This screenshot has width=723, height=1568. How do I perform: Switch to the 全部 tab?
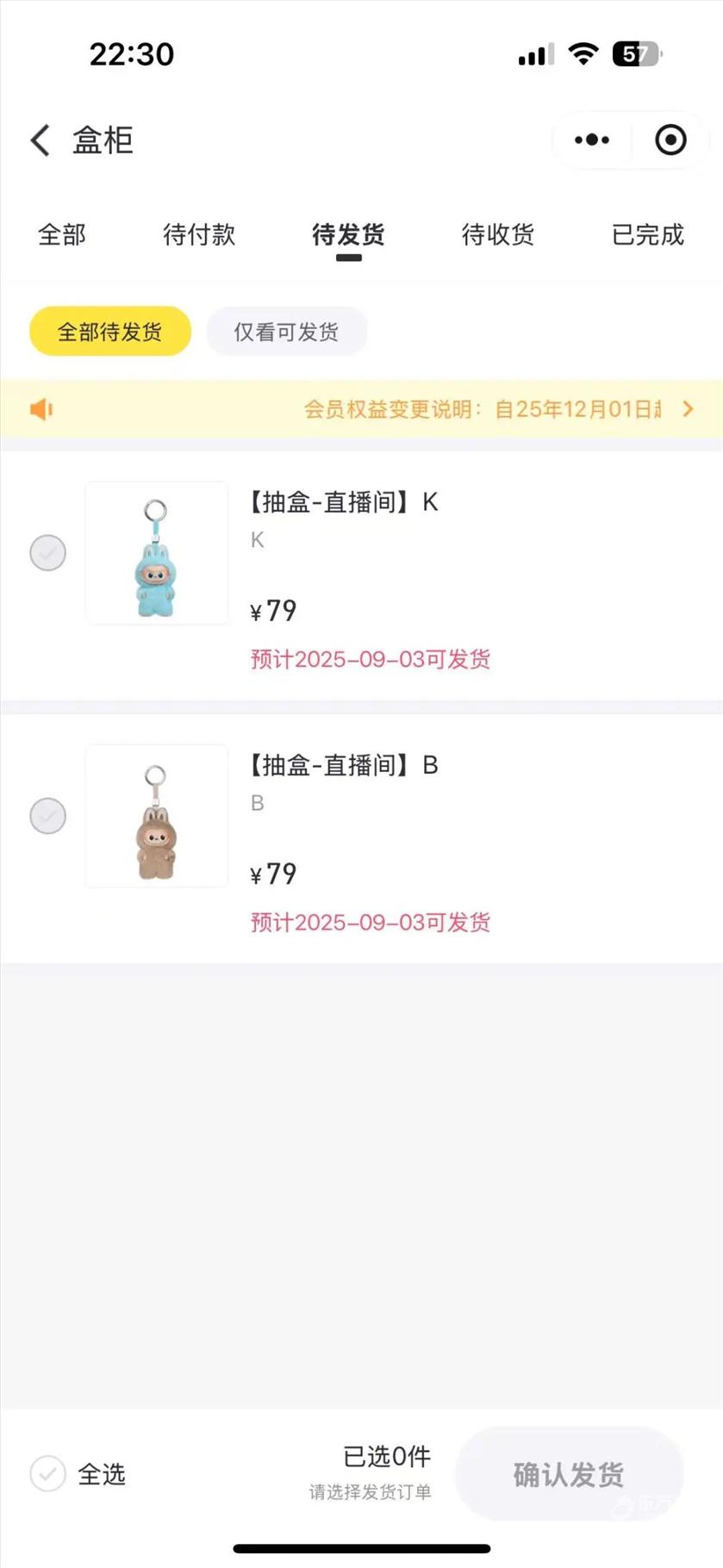(x=62, y=234)
